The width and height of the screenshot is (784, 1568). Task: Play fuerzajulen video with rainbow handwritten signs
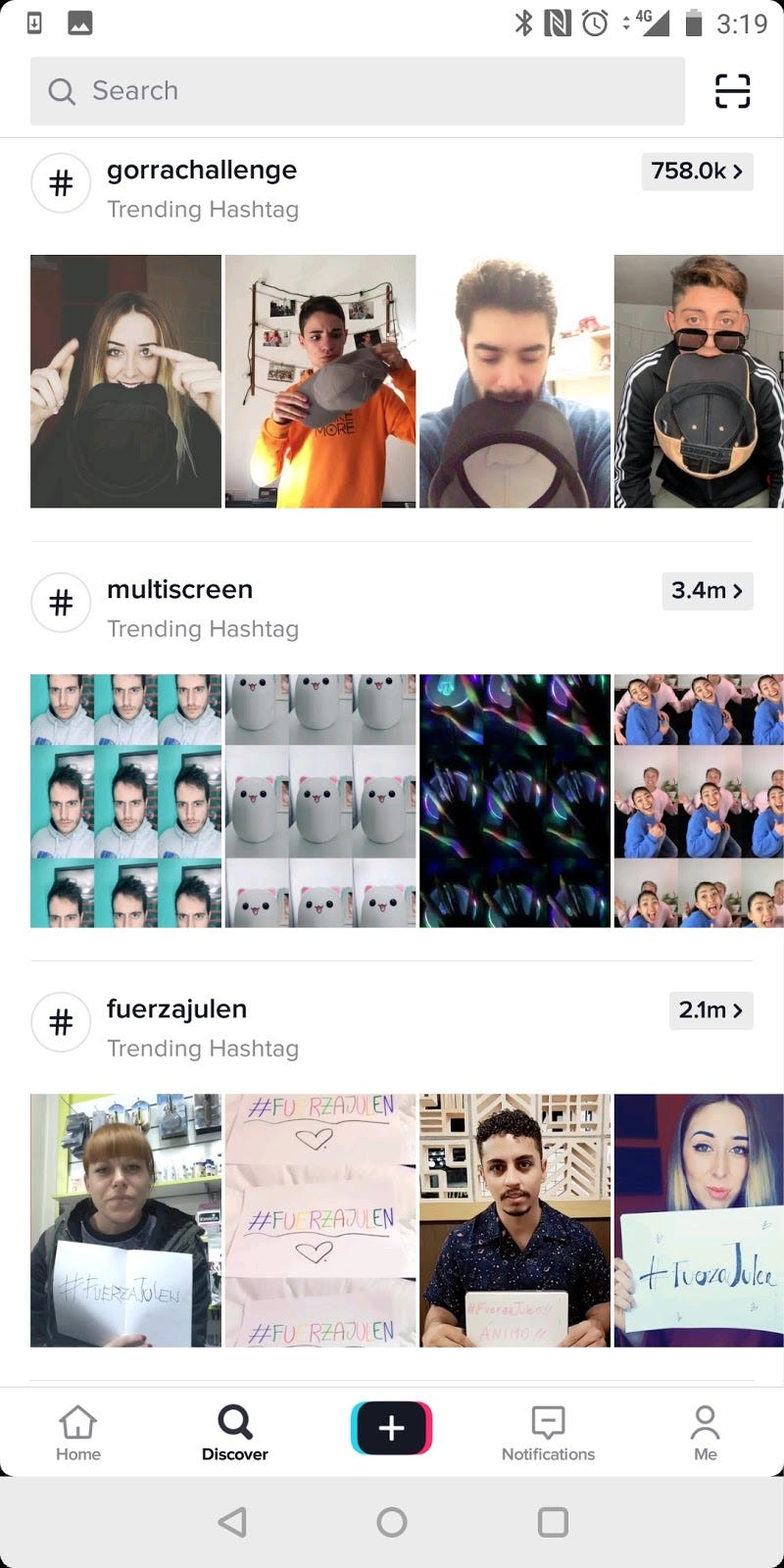click(x=320, y=1220)
